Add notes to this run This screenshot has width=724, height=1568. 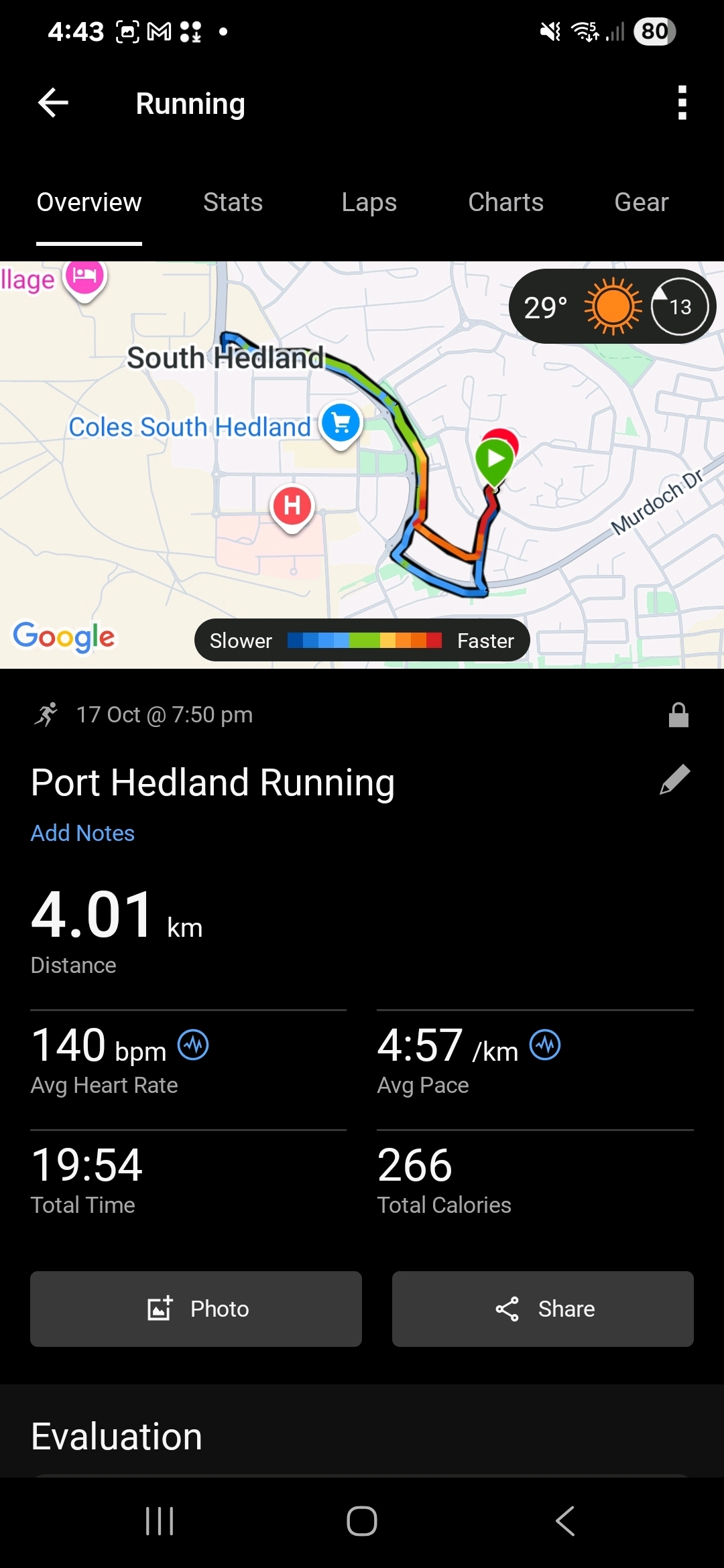pos(82,833)
